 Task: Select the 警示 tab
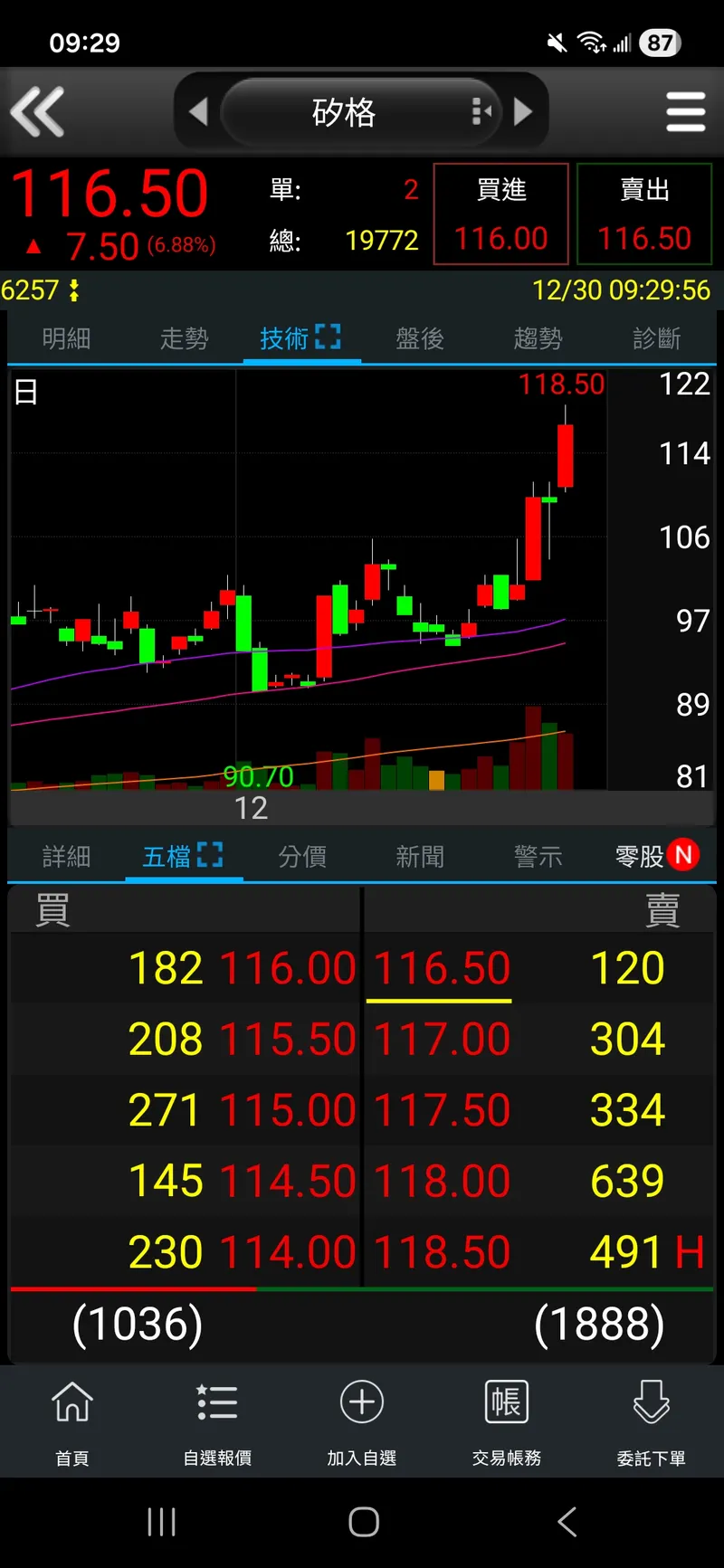[538, 856]
